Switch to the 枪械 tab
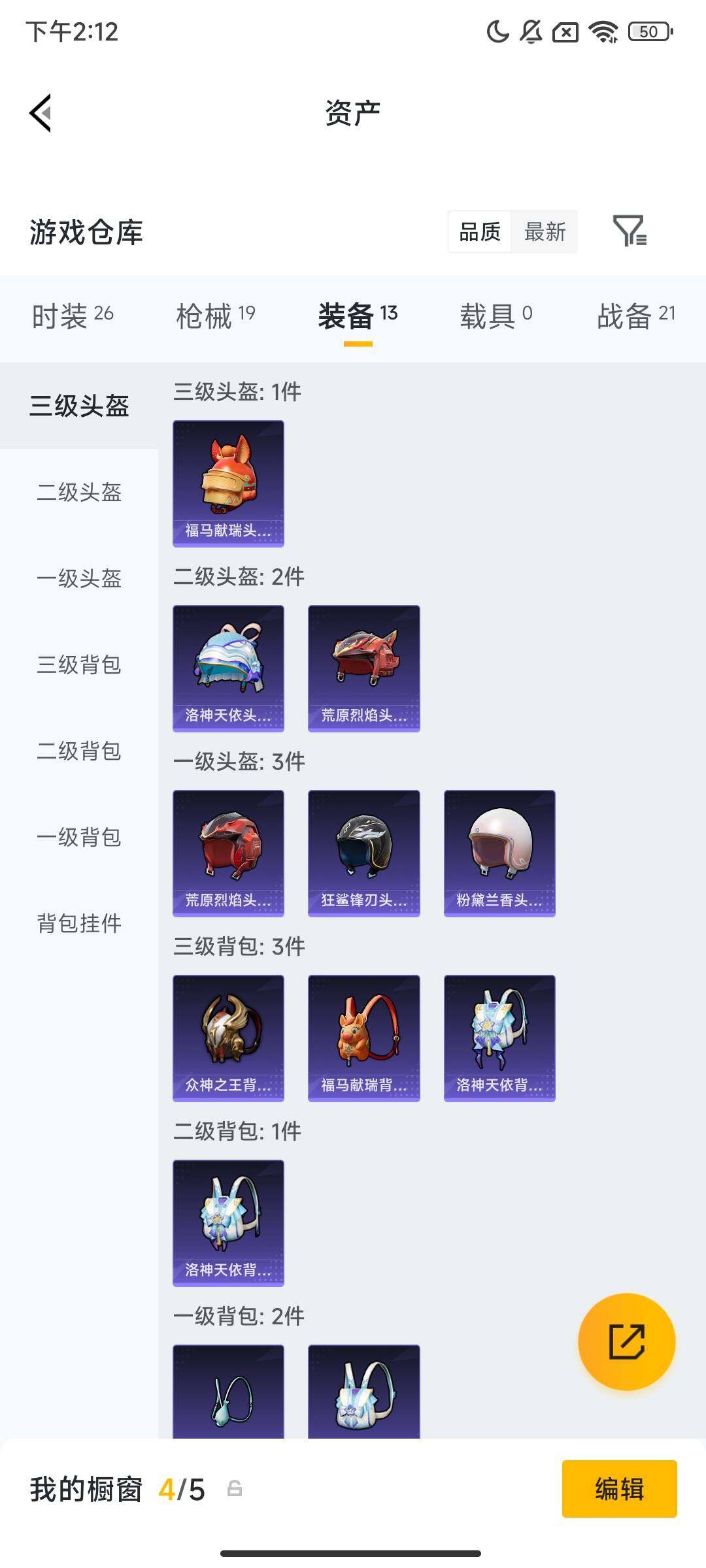The width and height of the screenshot is (706, 1568). click(215, 316)
